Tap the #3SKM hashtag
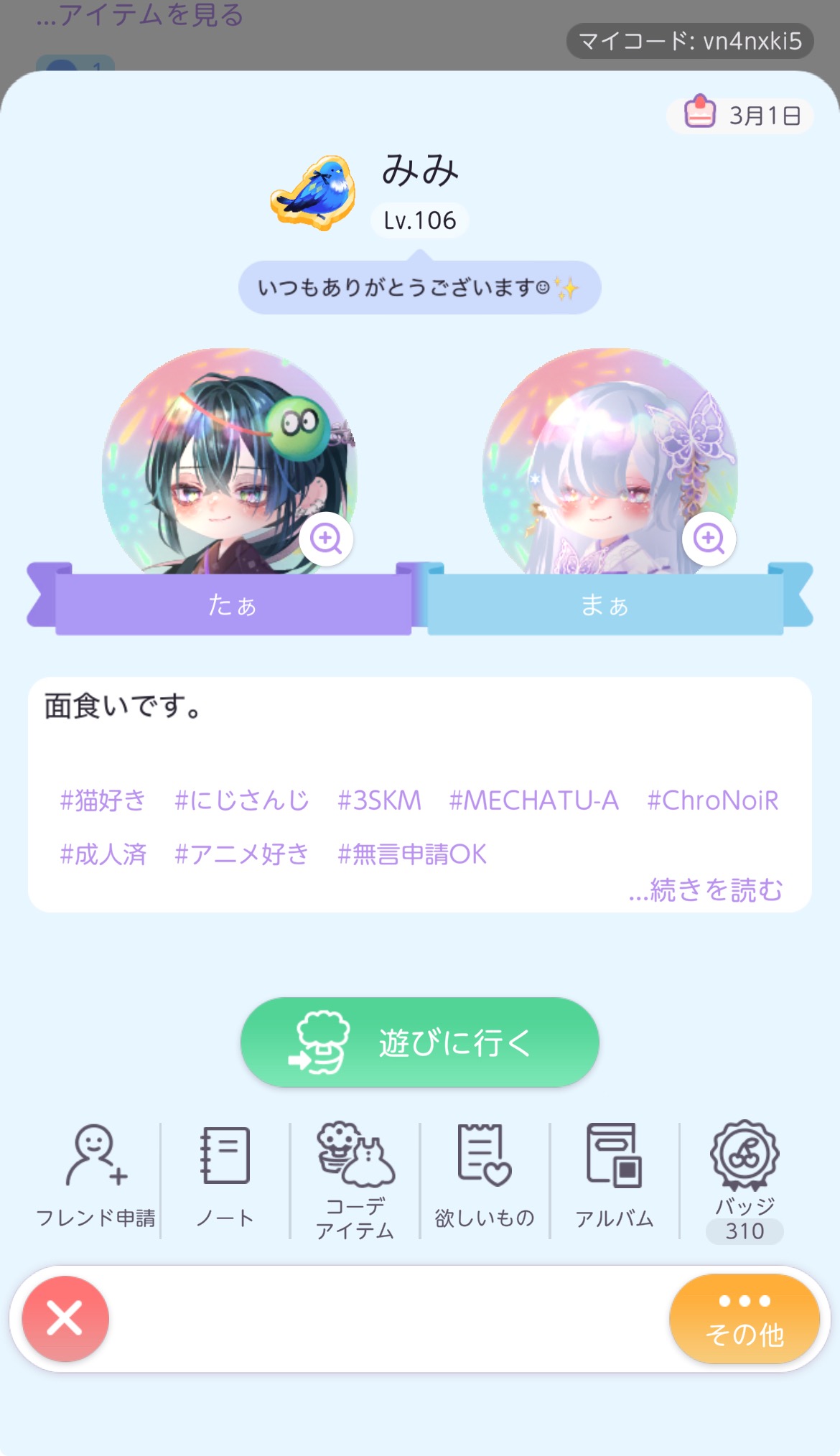 point(379,800)
